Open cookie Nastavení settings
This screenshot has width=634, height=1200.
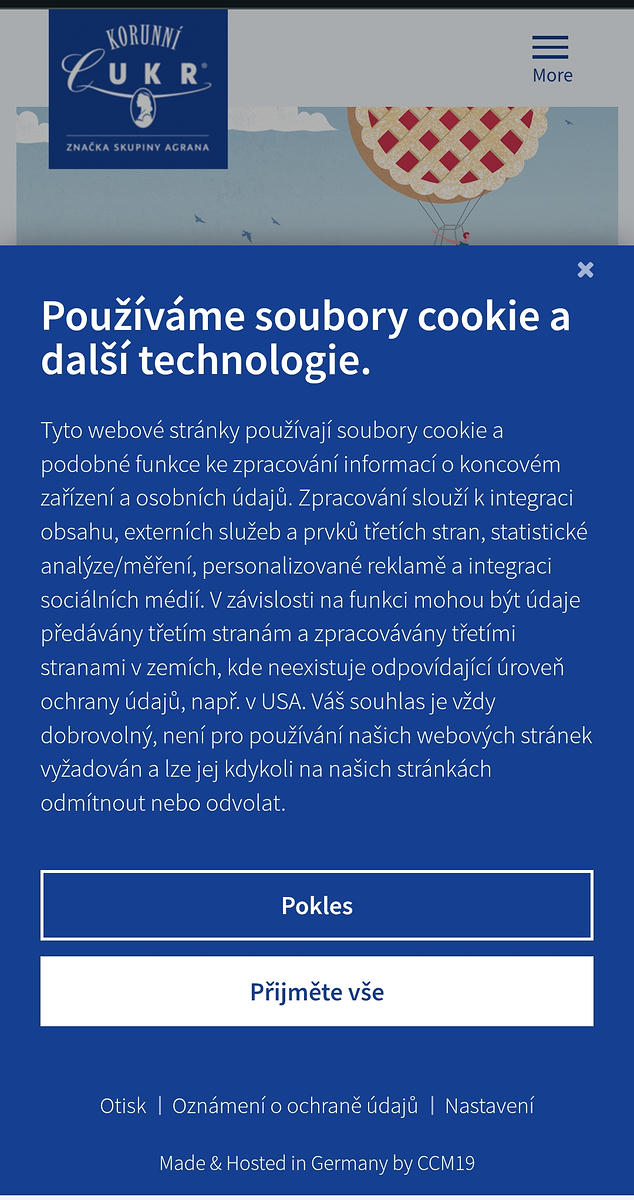click(489, 1106)
